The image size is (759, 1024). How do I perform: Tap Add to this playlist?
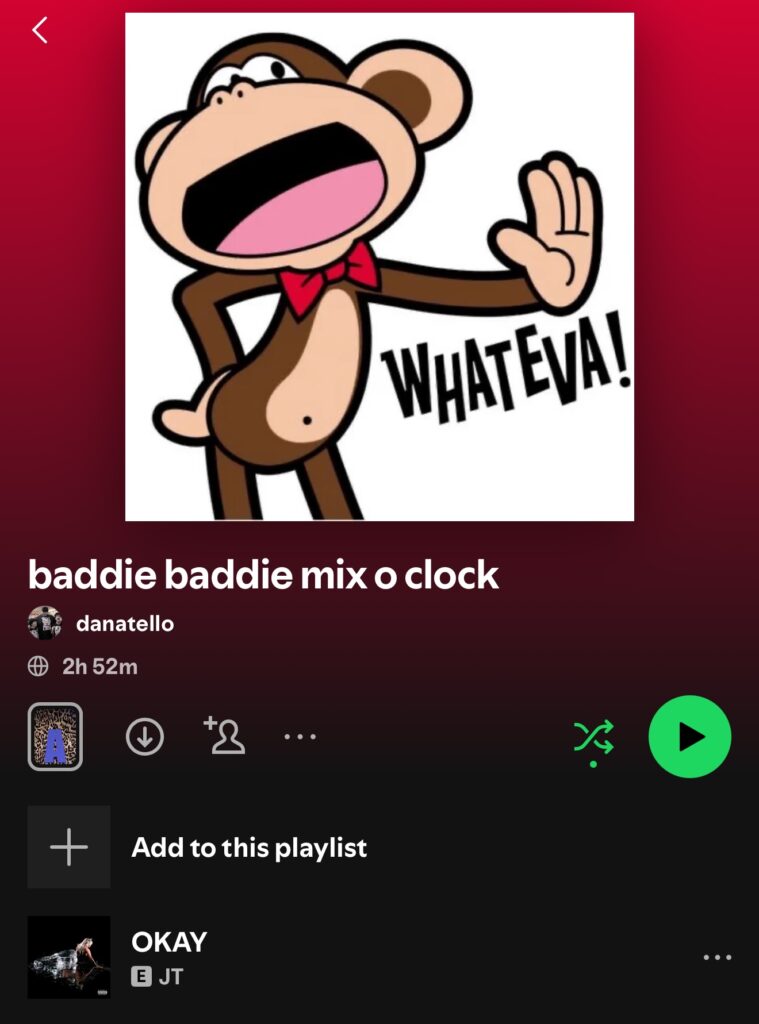[x=249, y=848]
